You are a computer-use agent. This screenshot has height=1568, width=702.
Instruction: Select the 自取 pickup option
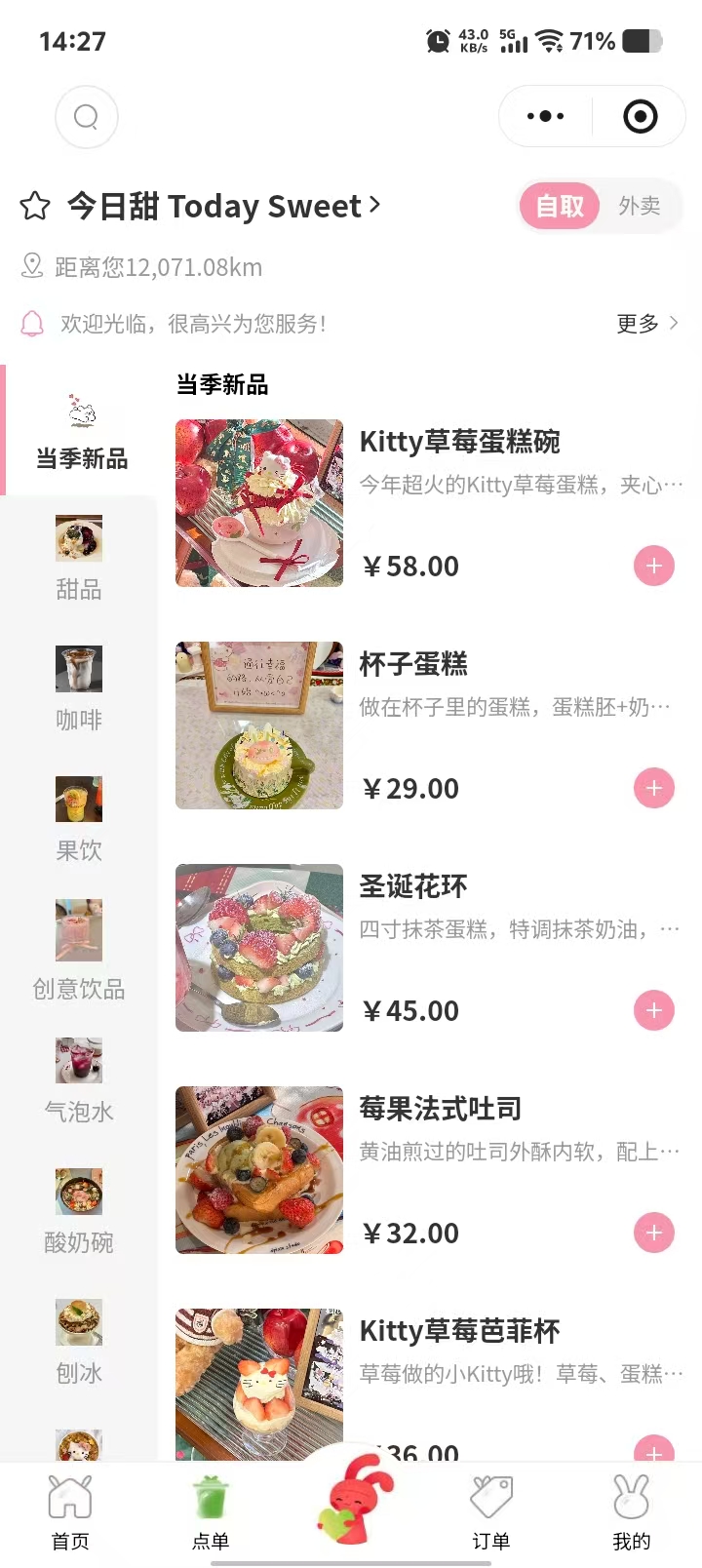pyautogui.click(x=560, y=206)
